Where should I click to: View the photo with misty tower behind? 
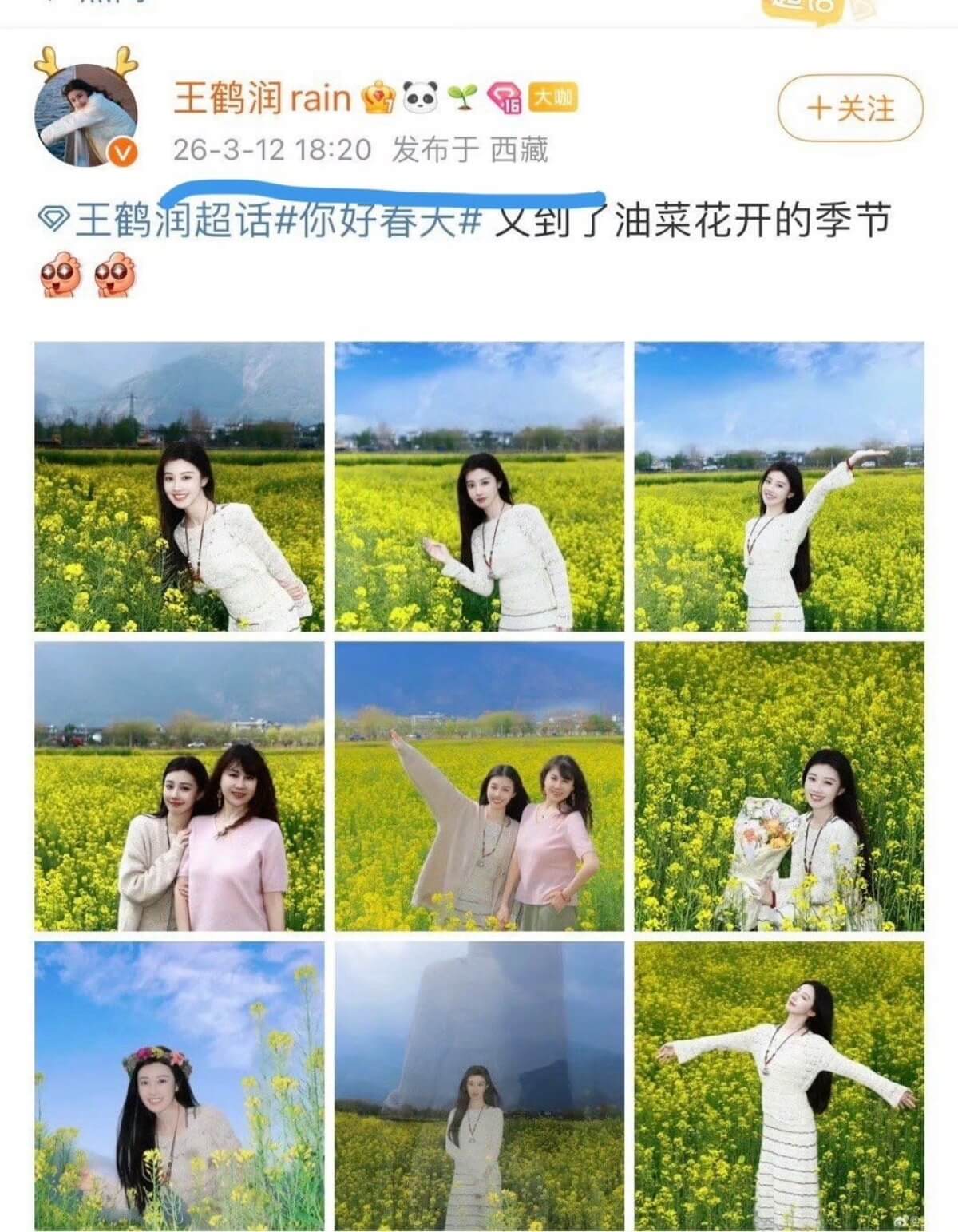(479, 1086)
